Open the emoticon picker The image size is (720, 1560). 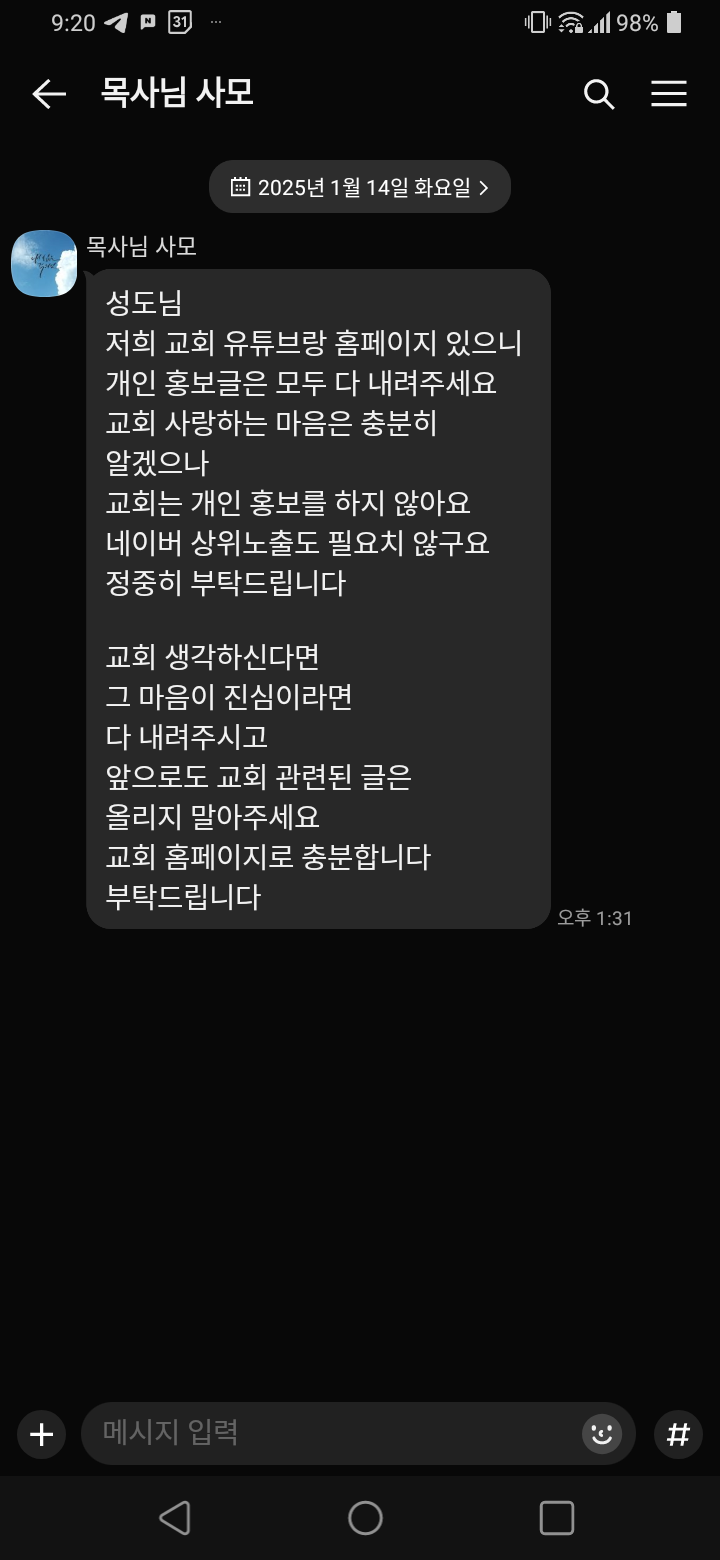pyautogui.click(x=601, y=1434)
